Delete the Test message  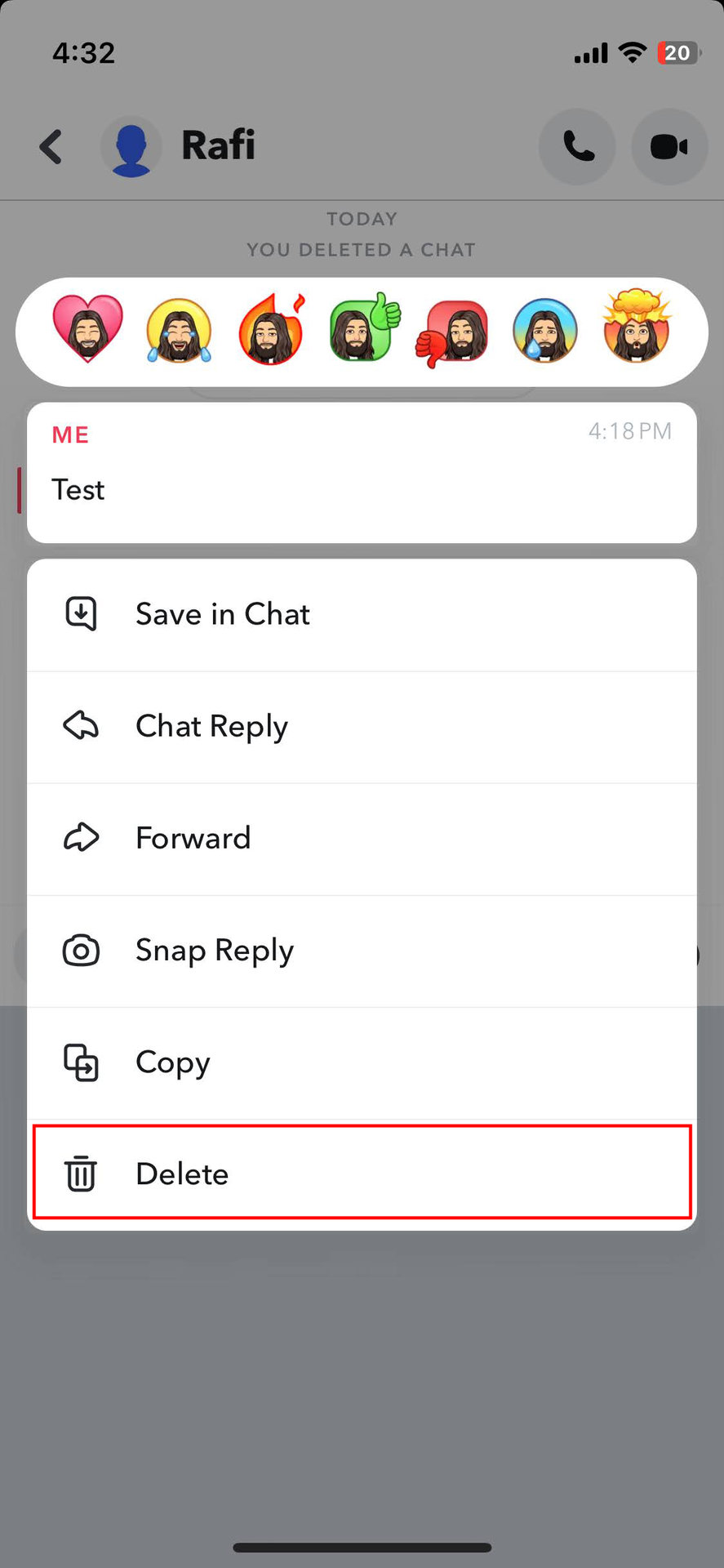click(x=362, y=1173)
